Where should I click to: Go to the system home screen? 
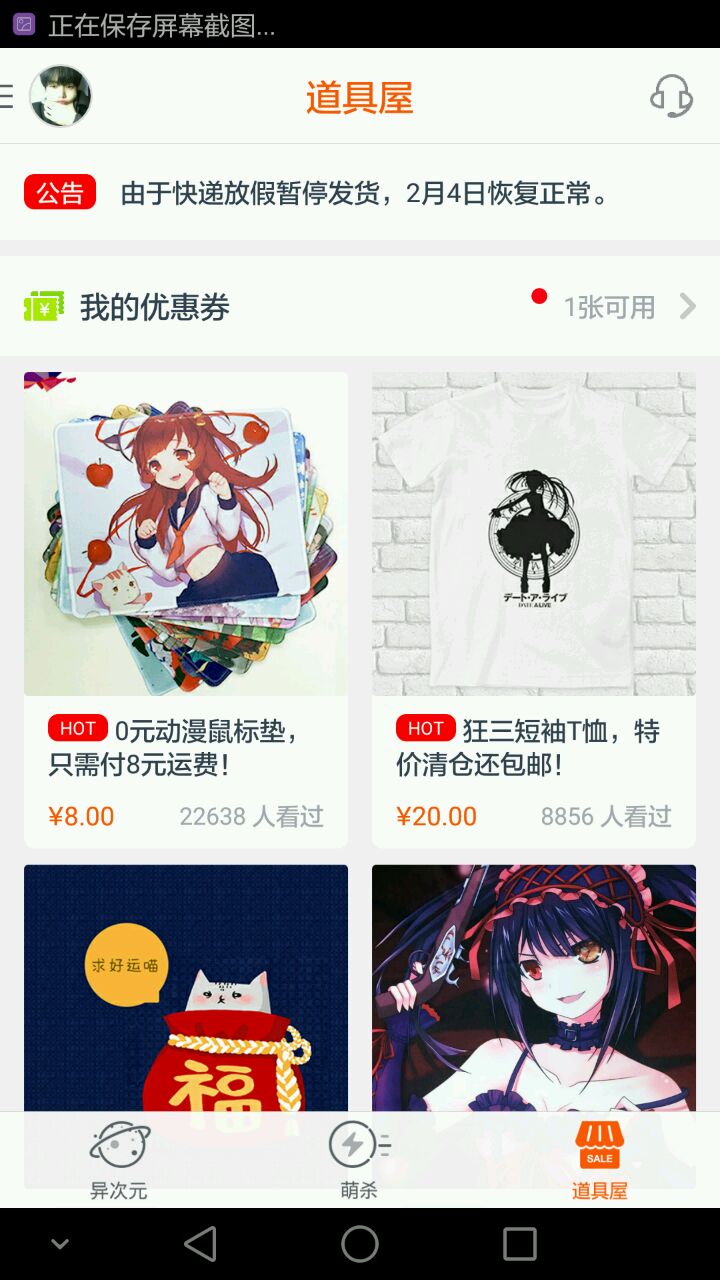click(360, 1244)
